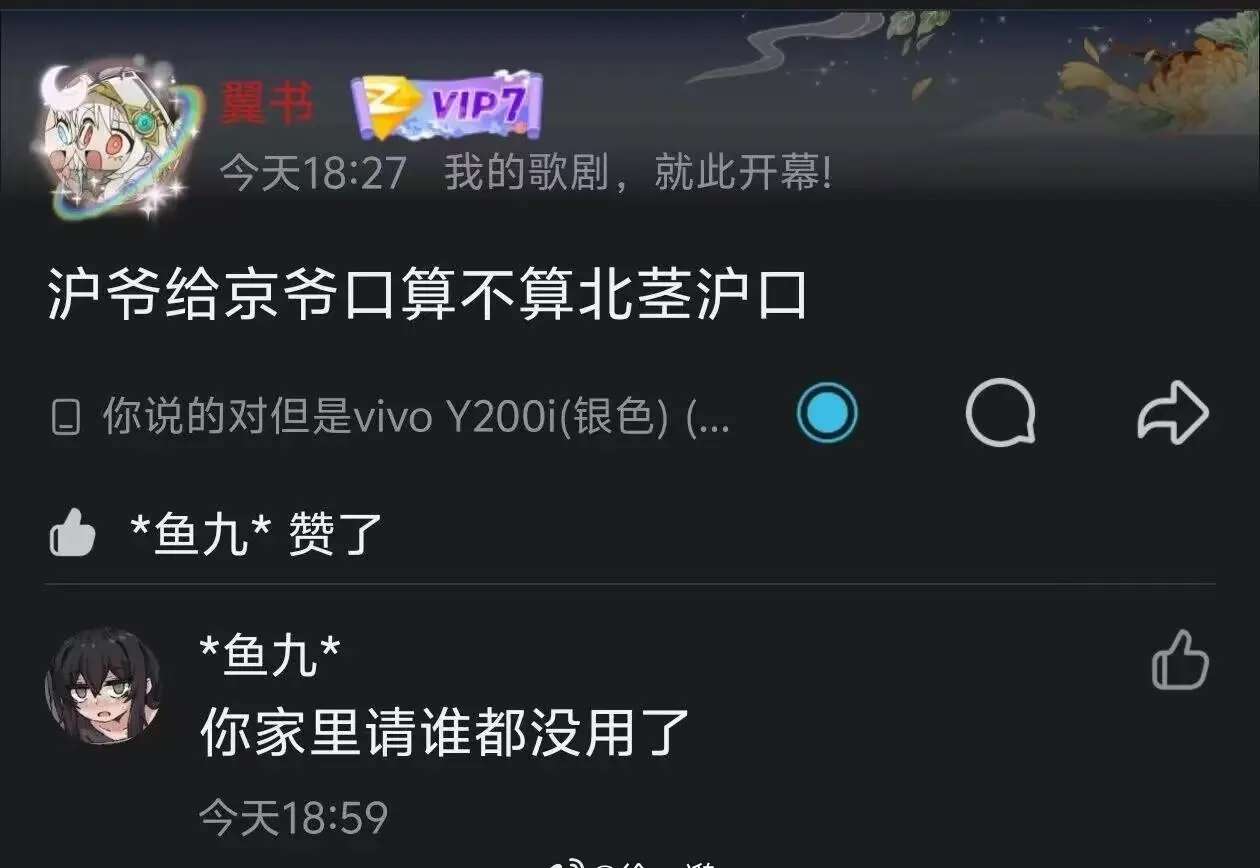Share 翼书's post
The width and height of the screenshot is (1260, 868).
click(x=1173, y=412)
